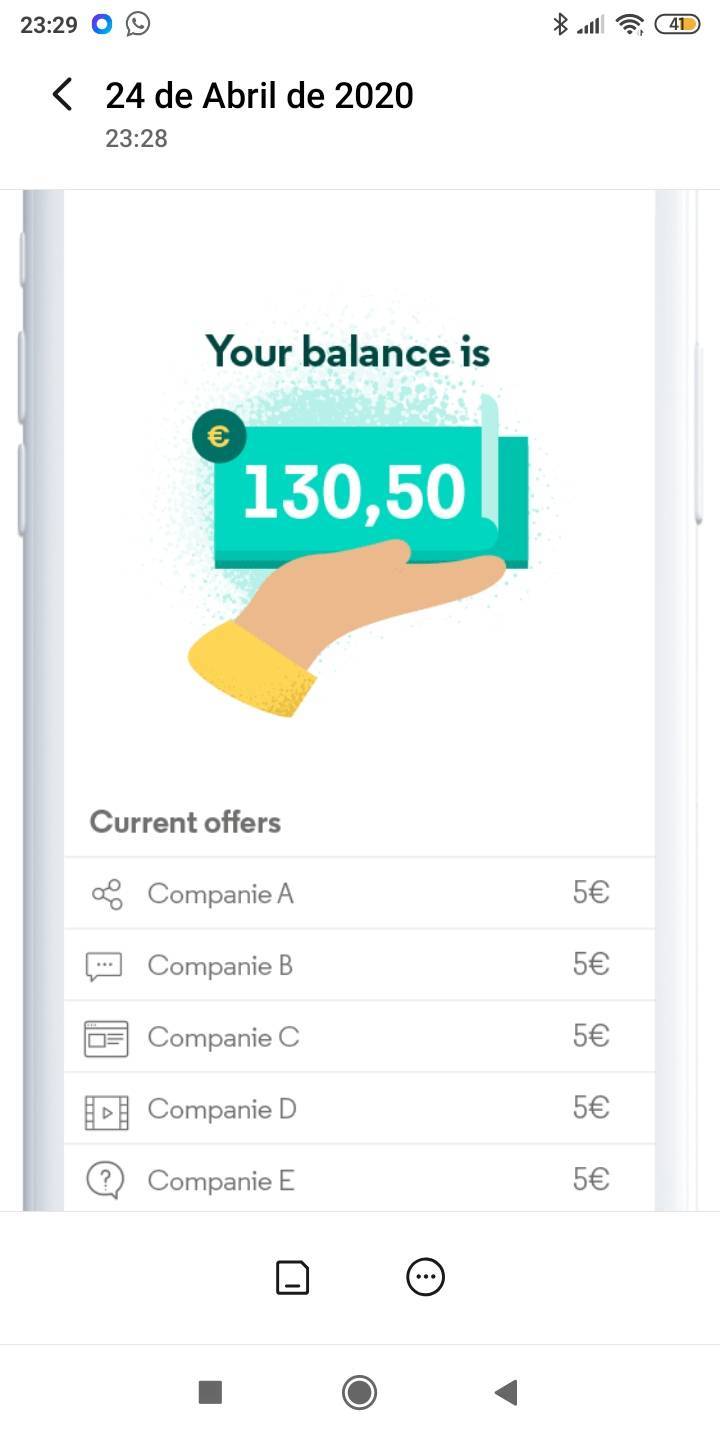Open recent apps with the square button
The image size is (720, 1440).
coord(210,1392)
